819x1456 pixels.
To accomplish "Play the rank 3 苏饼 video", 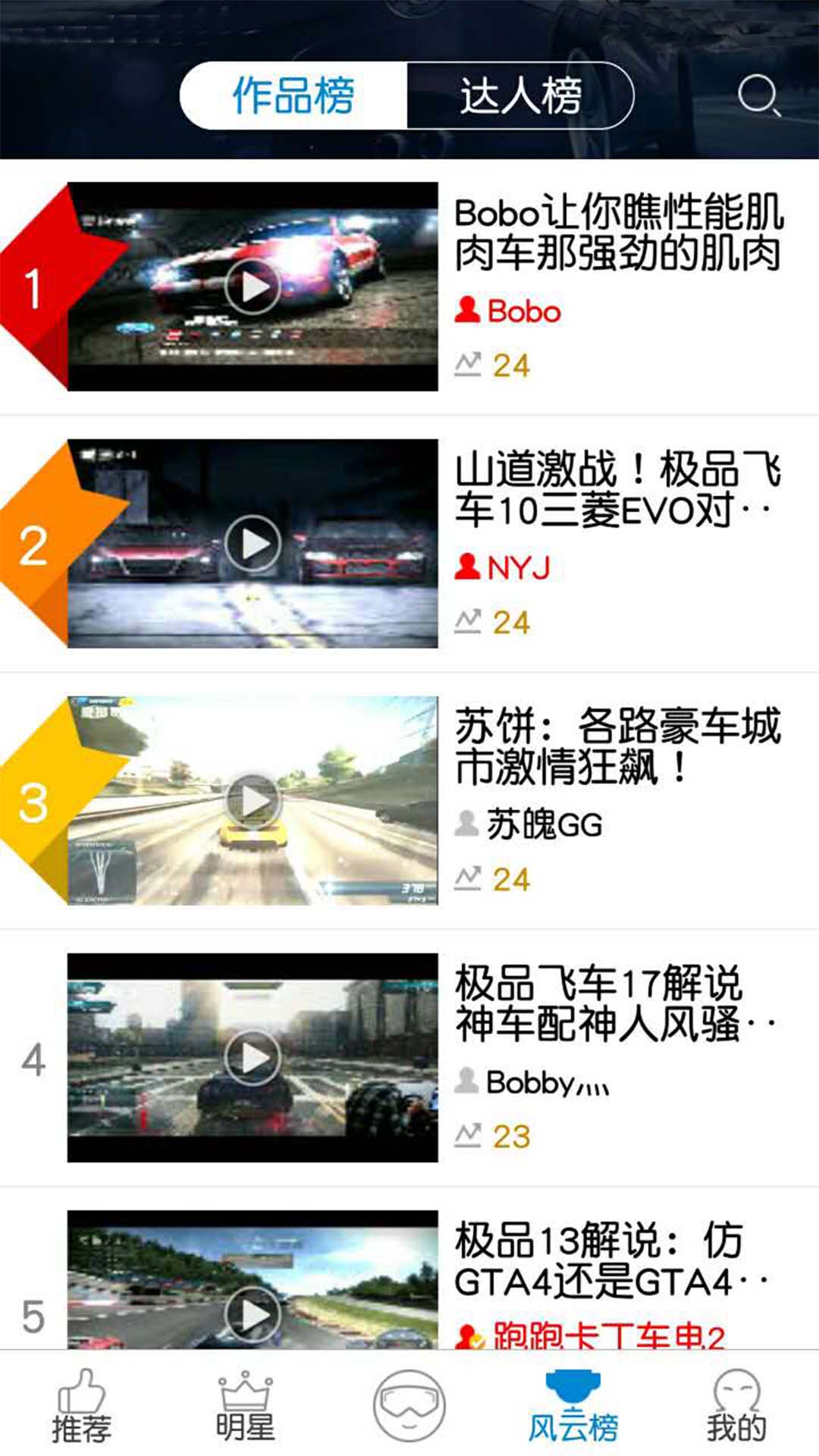I will point(253,800).
